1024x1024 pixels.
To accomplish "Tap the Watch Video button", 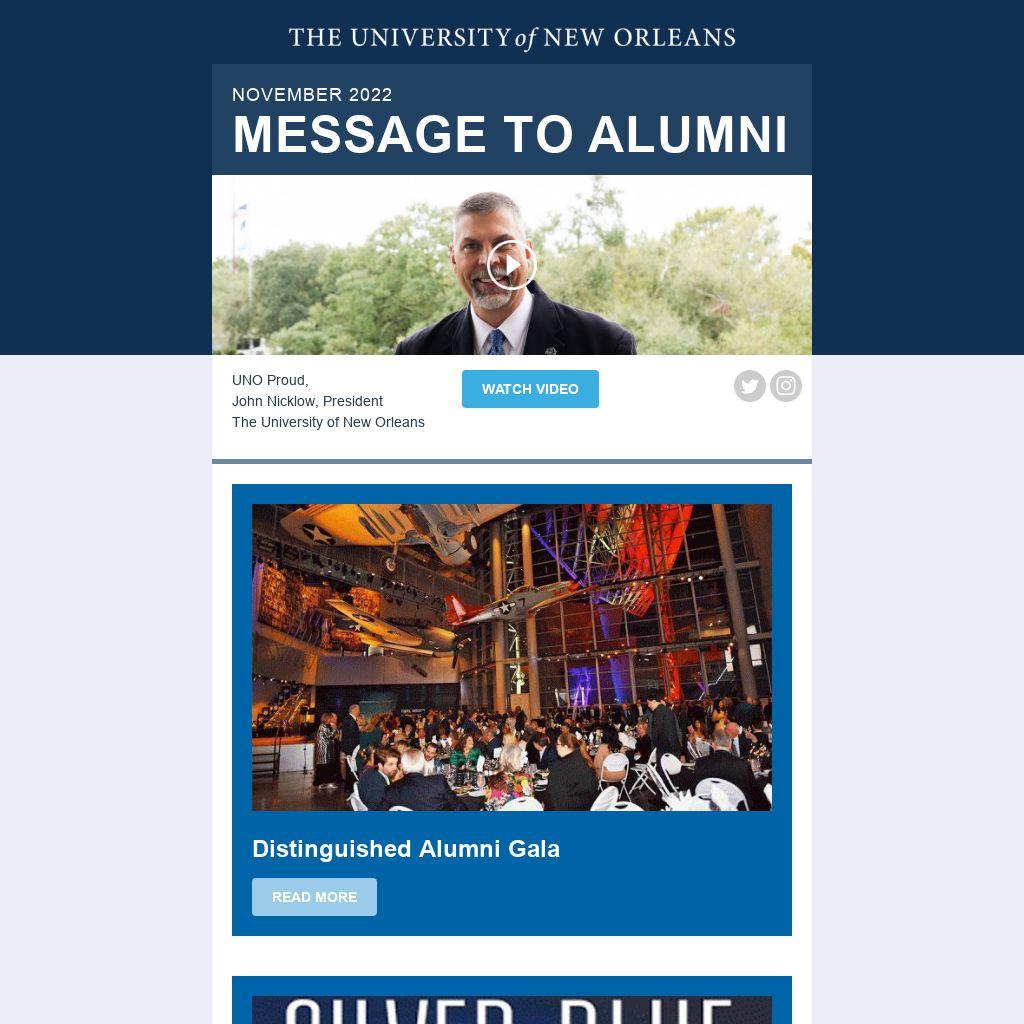I will [x=530, y=389].
